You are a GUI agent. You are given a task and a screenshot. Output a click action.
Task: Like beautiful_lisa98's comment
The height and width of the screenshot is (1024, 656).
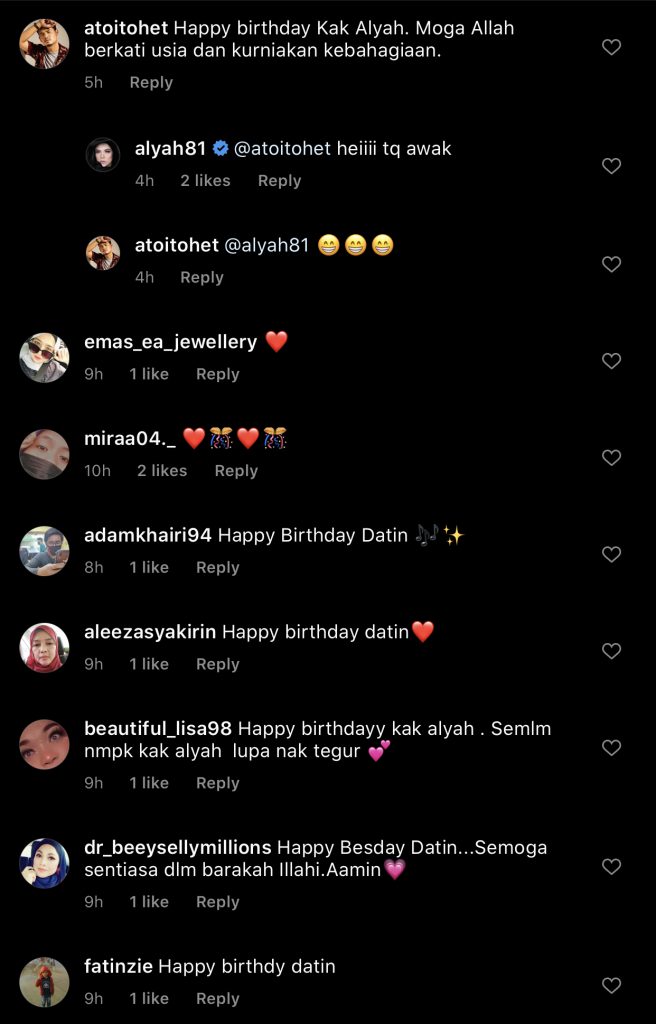click(611, 748)
